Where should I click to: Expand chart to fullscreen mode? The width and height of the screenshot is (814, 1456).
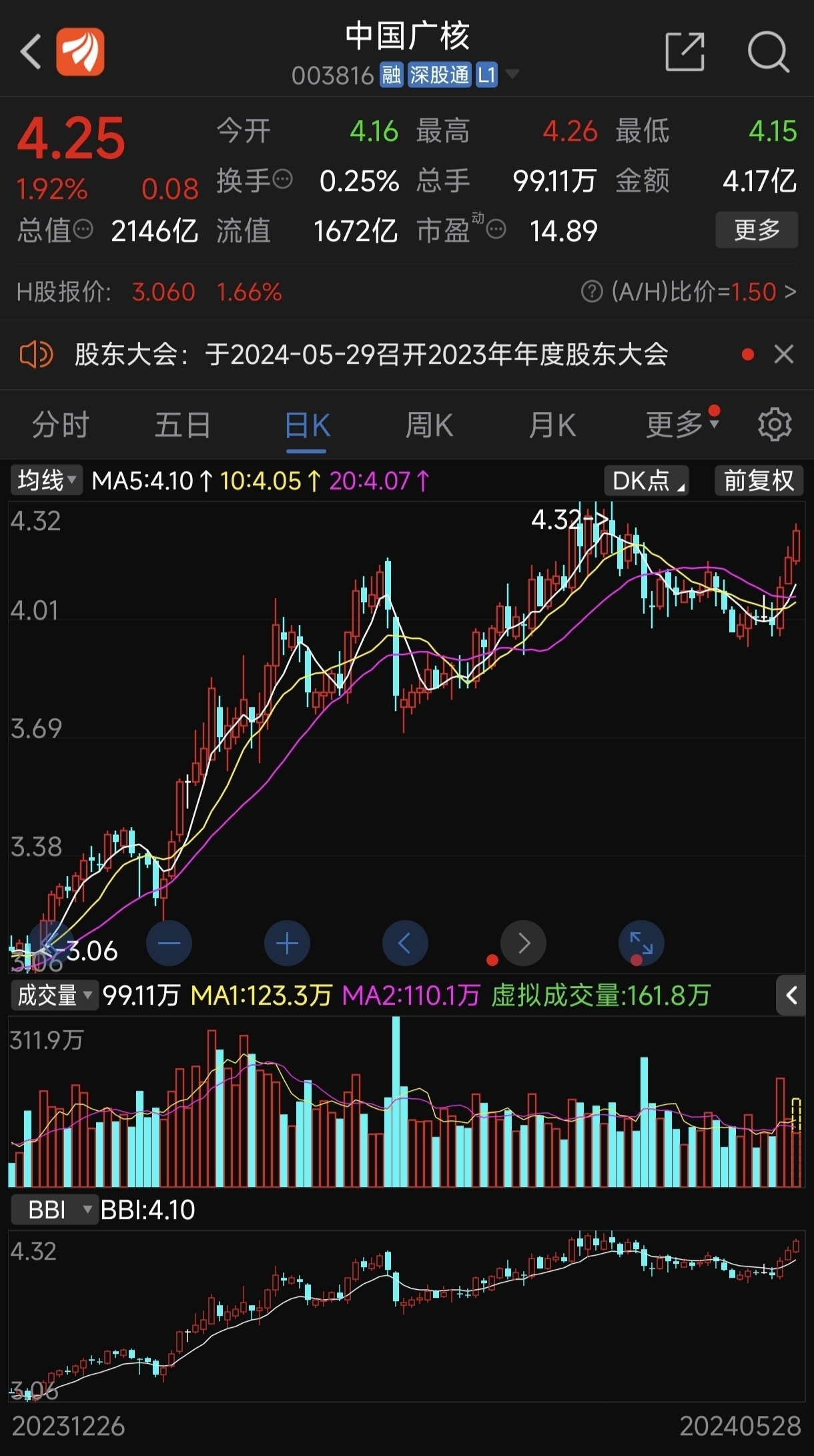[x=641, y=943]
